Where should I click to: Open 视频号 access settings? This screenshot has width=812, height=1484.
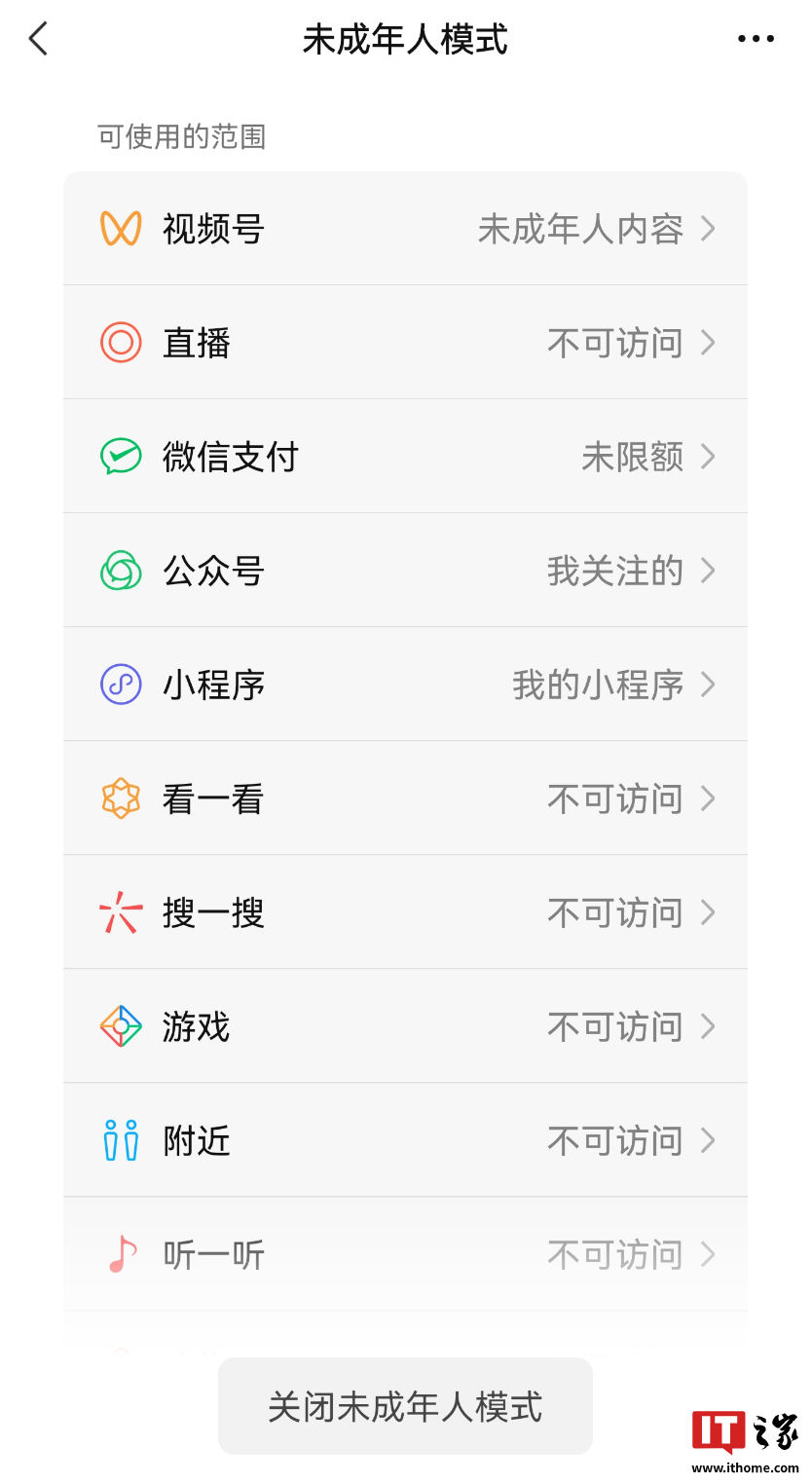pyautogui.click(x=405, y=229)
